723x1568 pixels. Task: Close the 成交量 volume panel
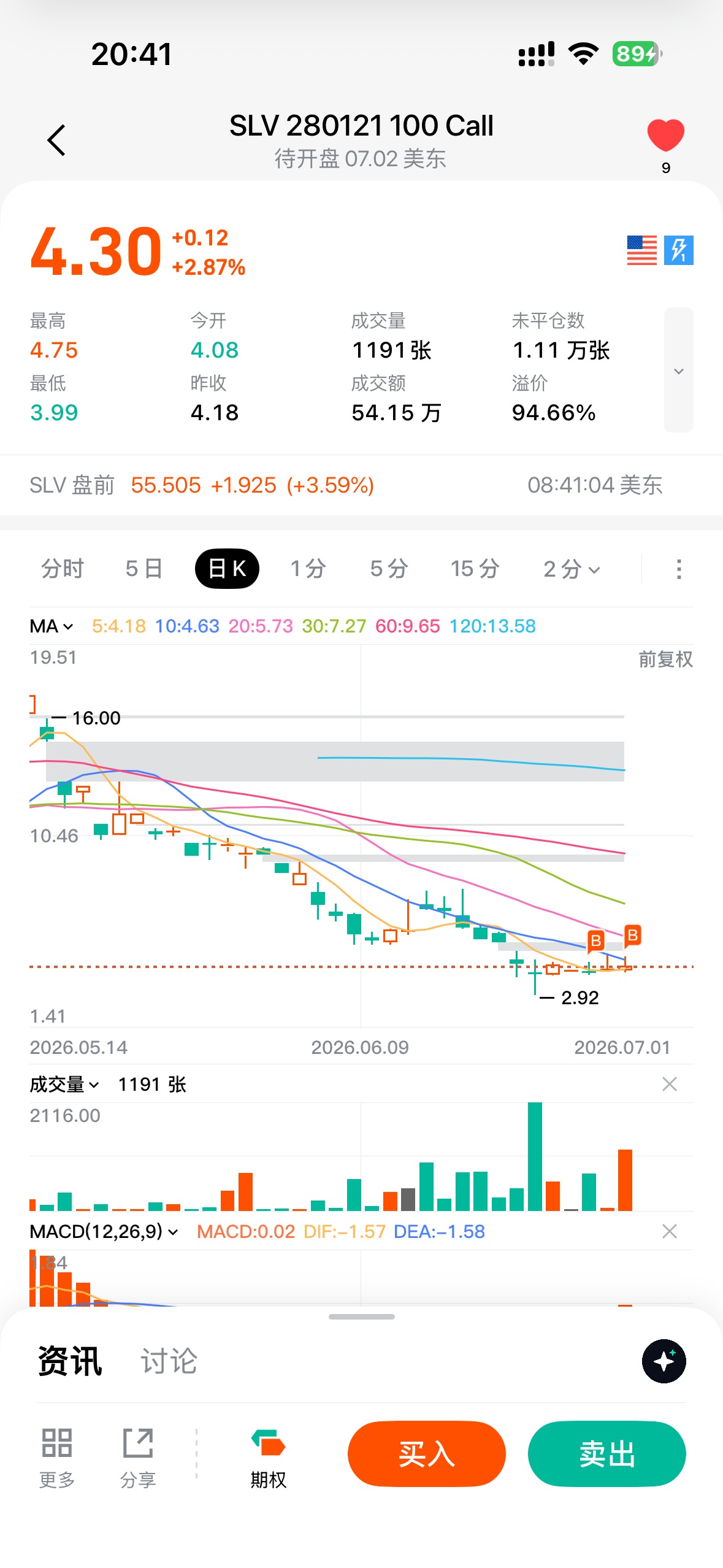(x=670, y=1084)
